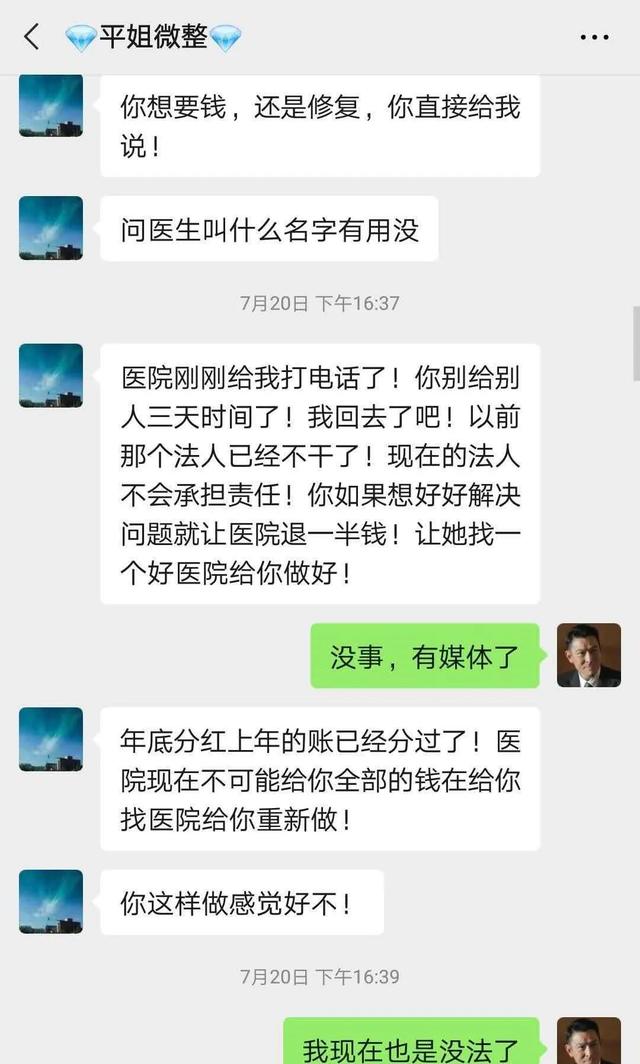The width and height of the screenshot is (640, 1064).
Task: Open sender avatar beside '问医生叫什么名字有用没'
Action: pyautogui.click(x=51, y=228)
